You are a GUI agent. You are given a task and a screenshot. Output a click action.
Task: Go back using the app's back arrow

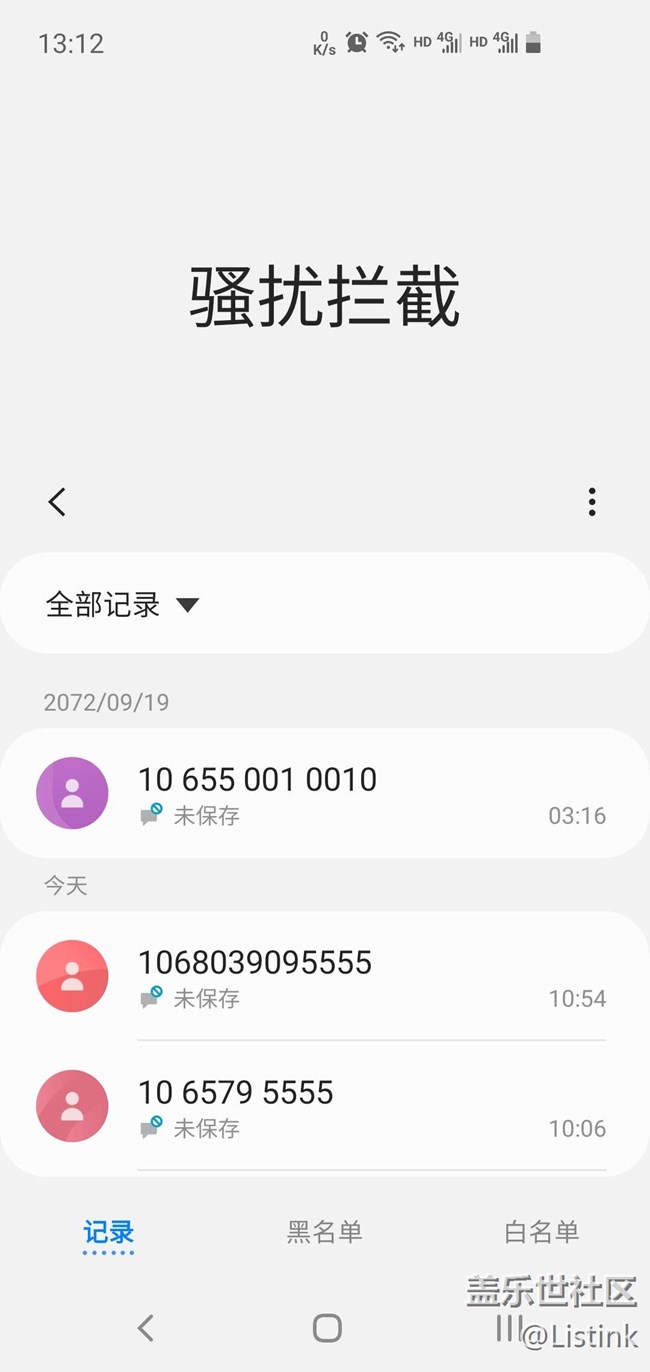57,502
